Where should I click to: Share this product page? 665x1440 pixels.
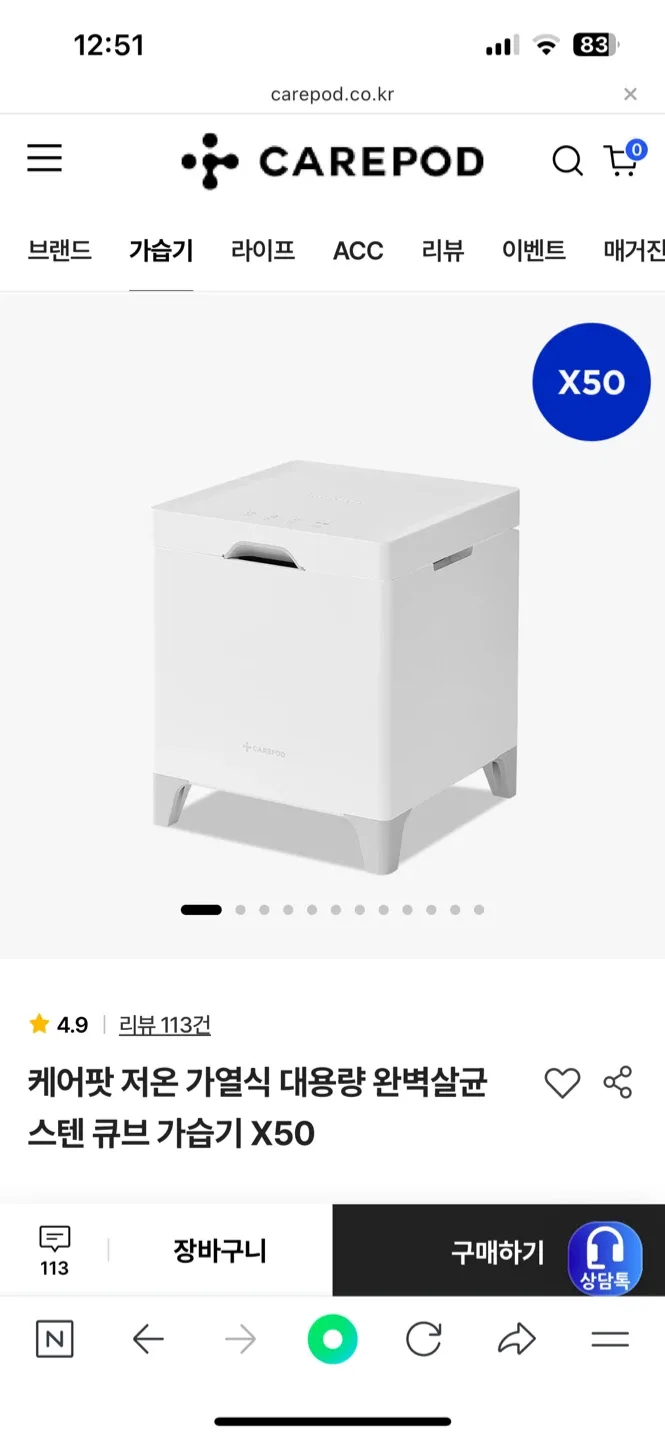tap(618, 1083)
